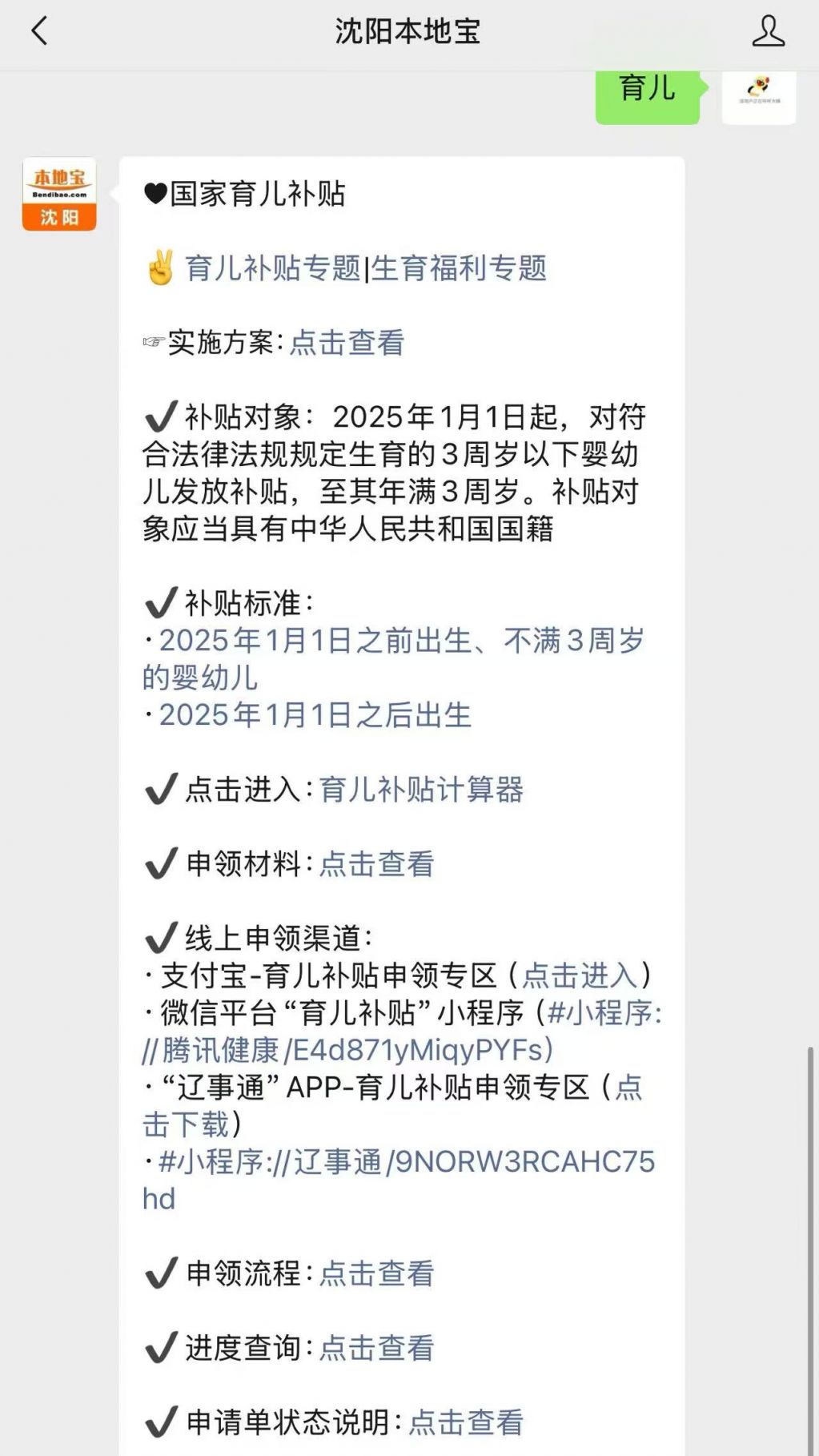Open the account profile icon
This screenshot has height=1456, width=819.
pos(768,32)
